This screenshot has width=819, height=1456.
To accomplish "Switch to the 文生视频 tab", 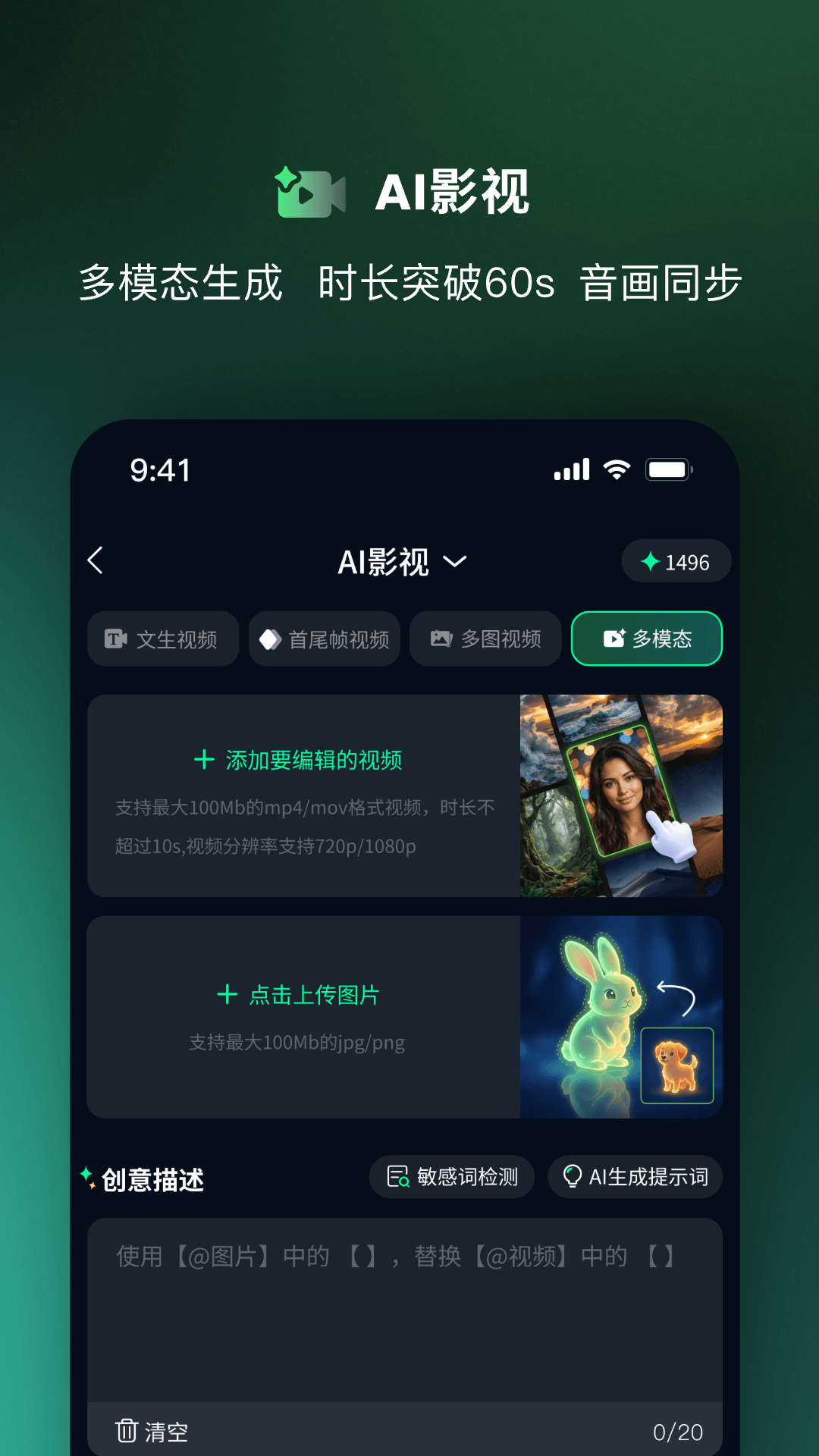I will tap(163, 639).
